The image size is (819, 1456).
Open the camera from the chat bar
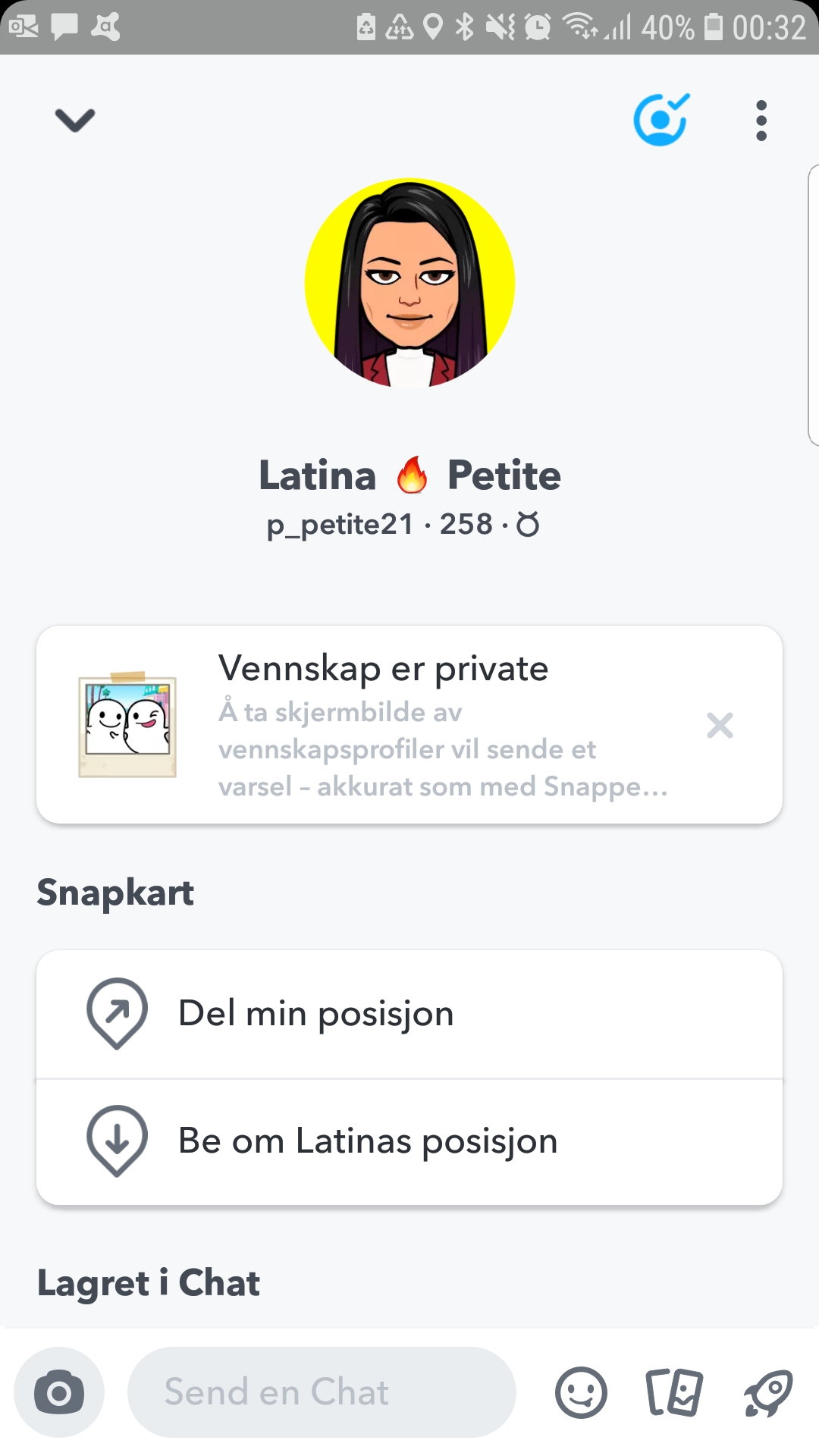(x=59, y=1392)
